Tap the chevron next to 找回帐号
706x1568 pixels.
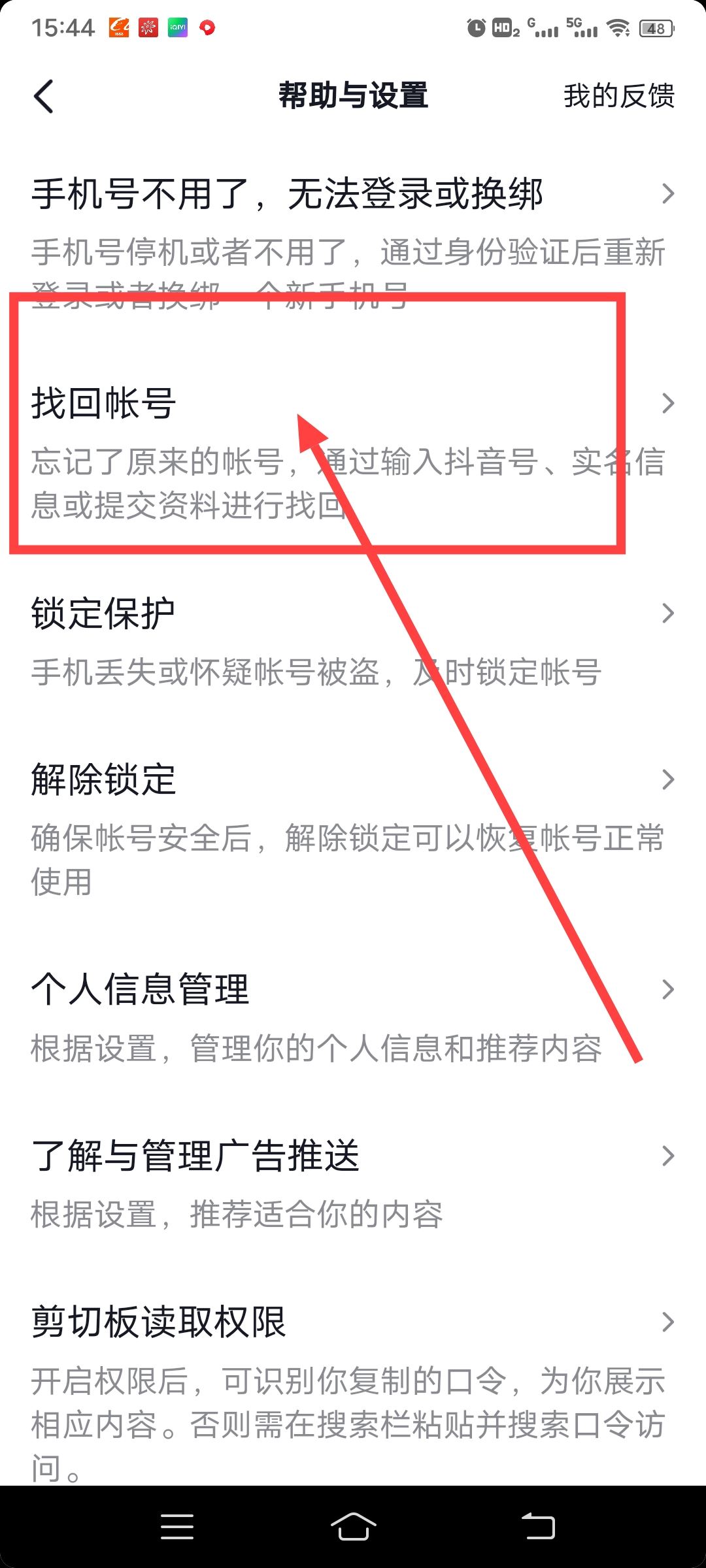[667, 403]
